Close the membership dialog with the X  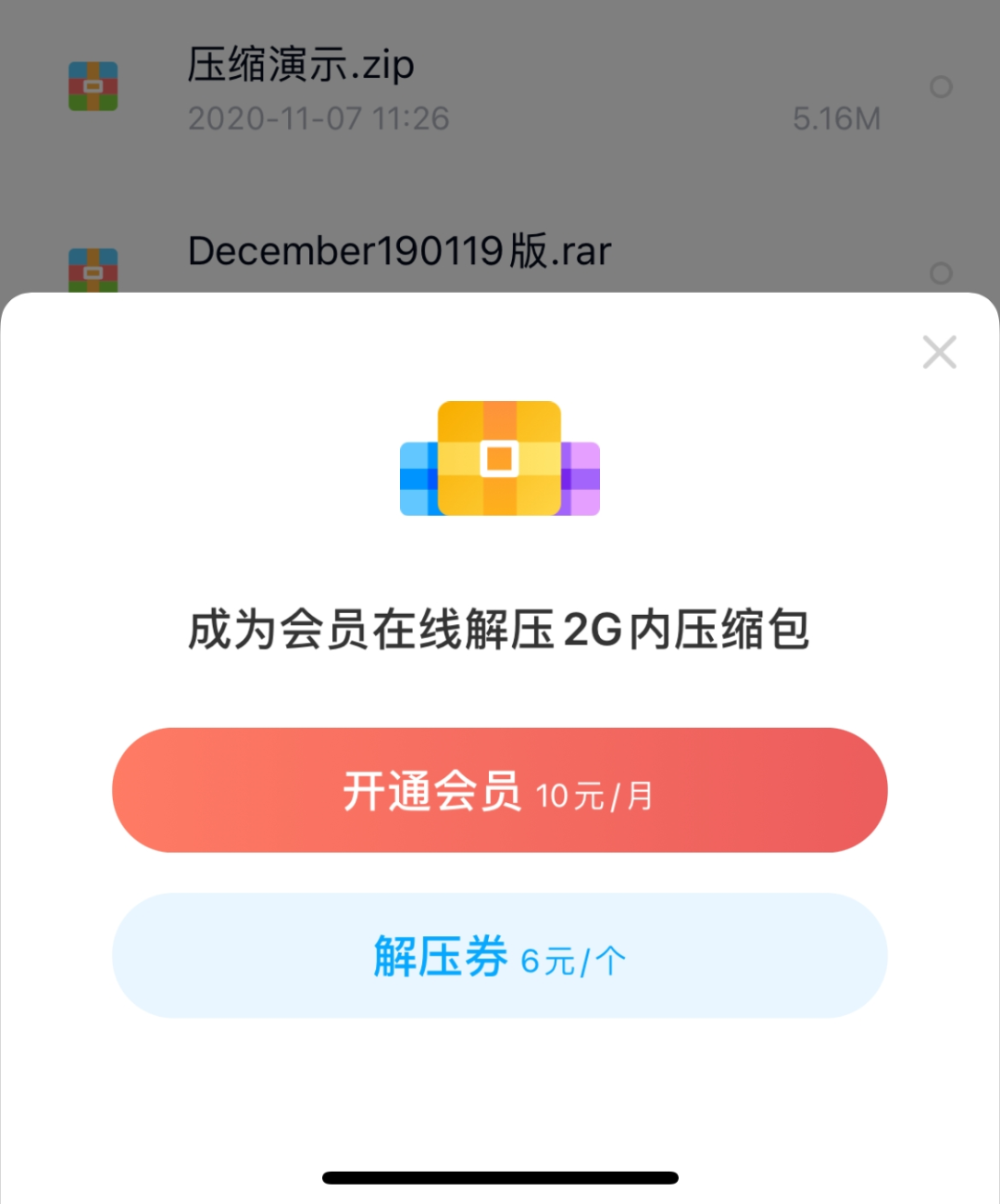pos(939,352)
